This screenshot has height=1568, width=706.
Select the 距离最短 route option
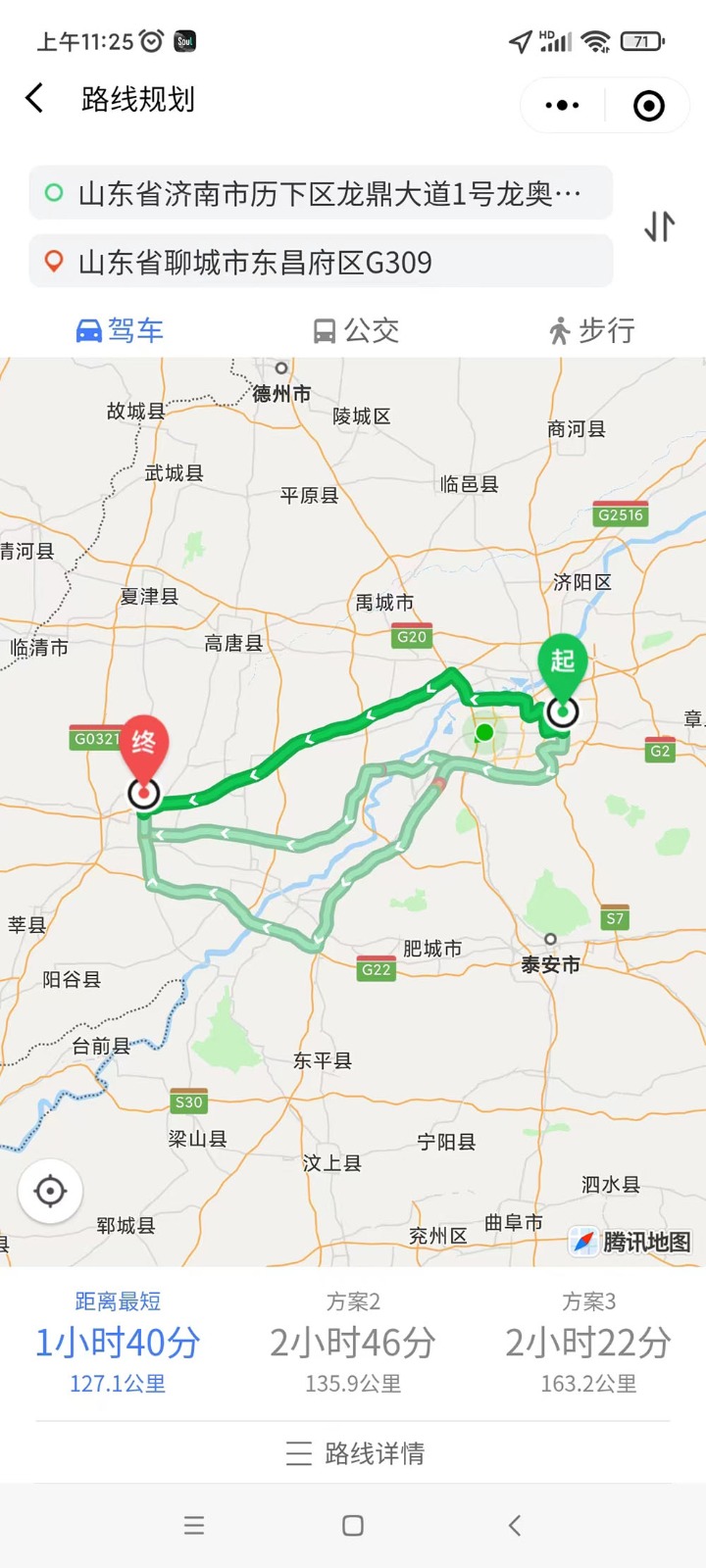pyautogui.click(x=118, y=1342)
